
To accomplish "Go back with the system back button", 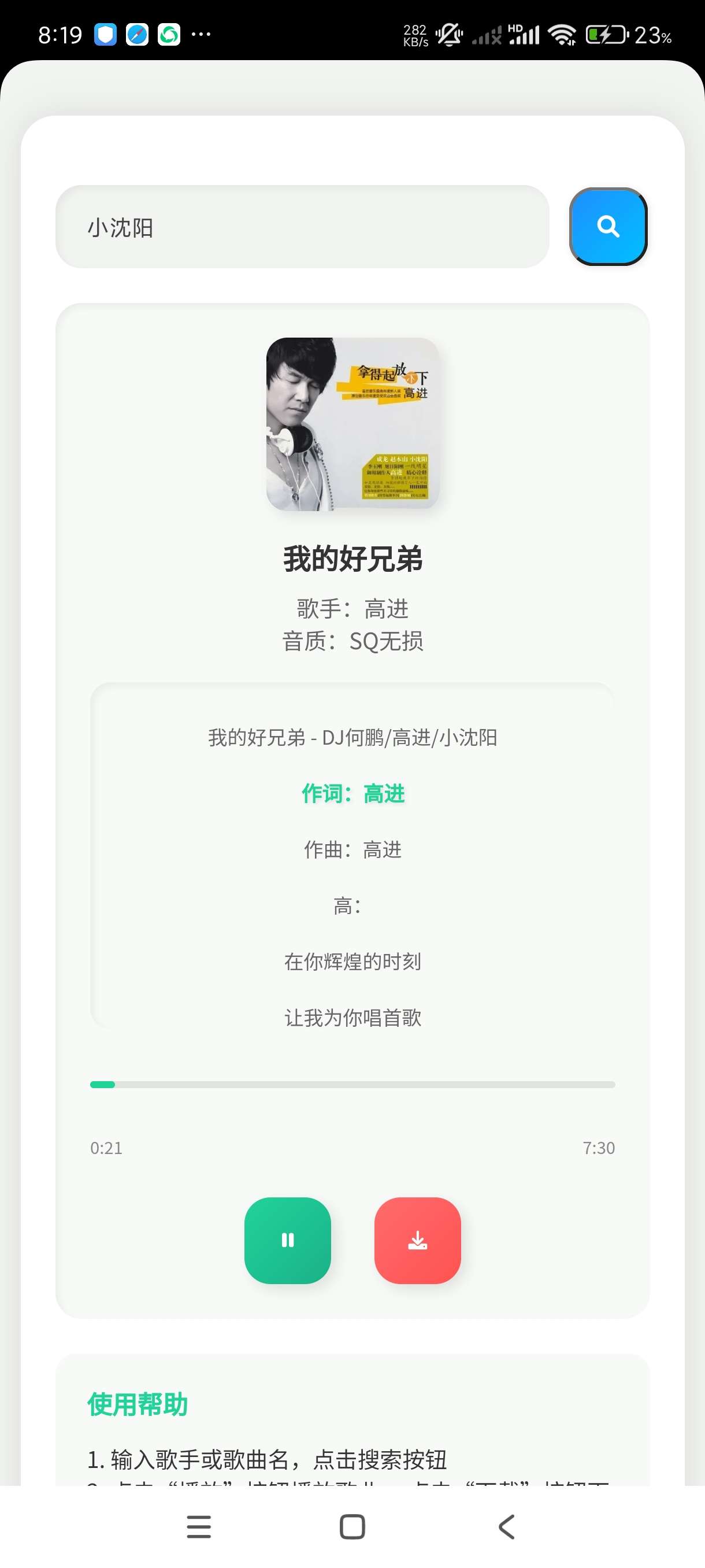I will pos(506,1526).
